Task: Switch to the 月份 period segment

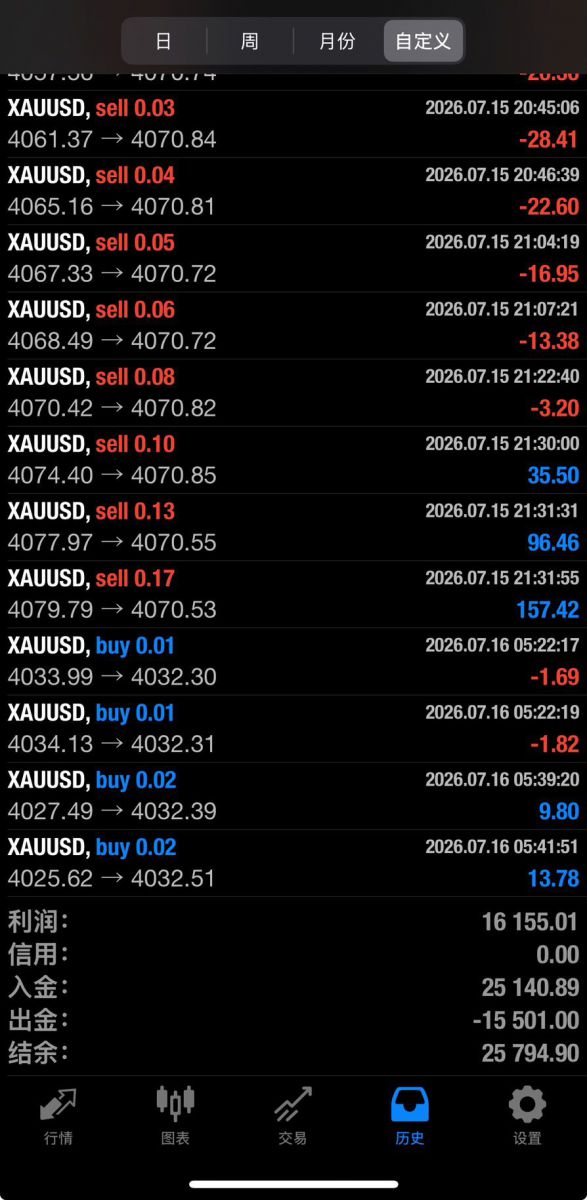Action: click(337, 41)
